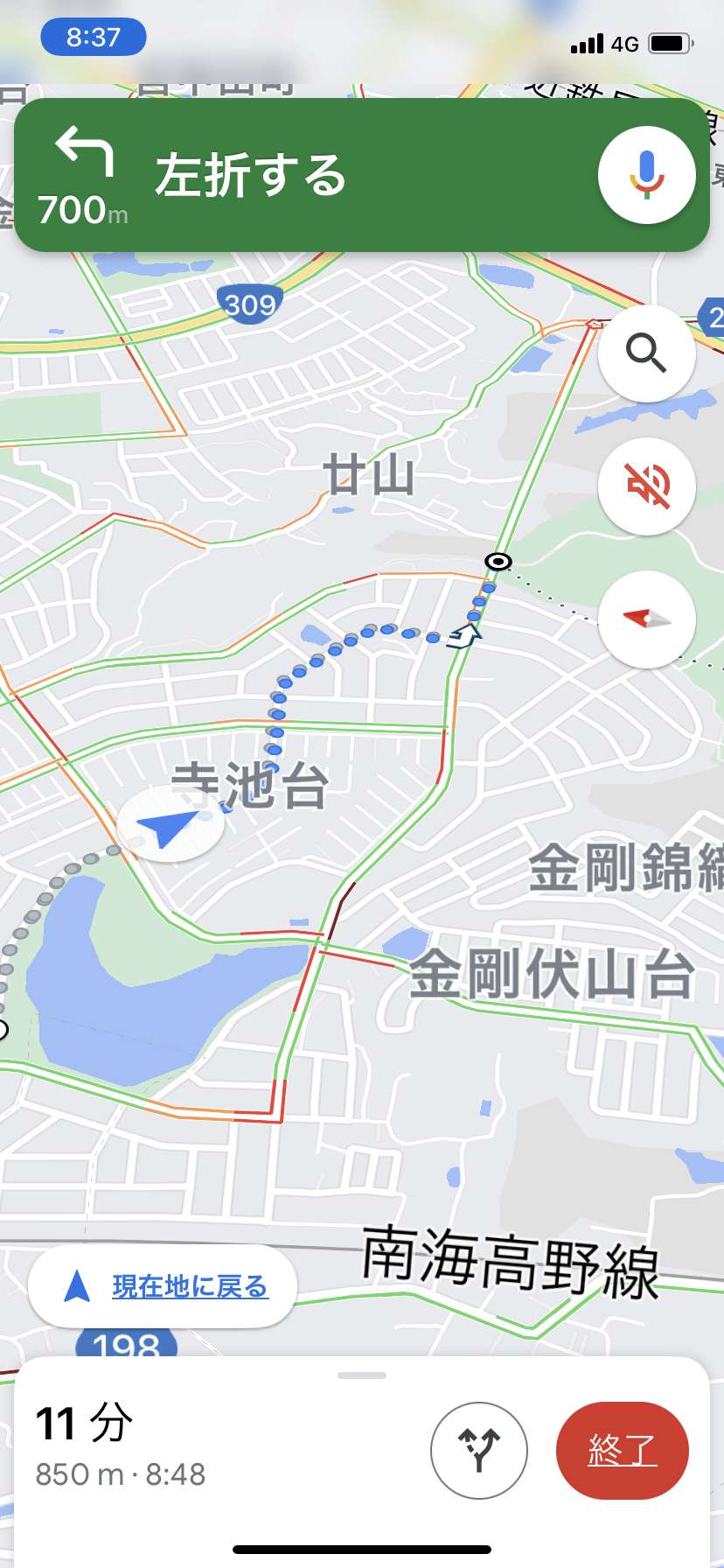Expand the bottom trip details sheet
Viewport: 724px width, 1568px height.
tap(361, 1375)
